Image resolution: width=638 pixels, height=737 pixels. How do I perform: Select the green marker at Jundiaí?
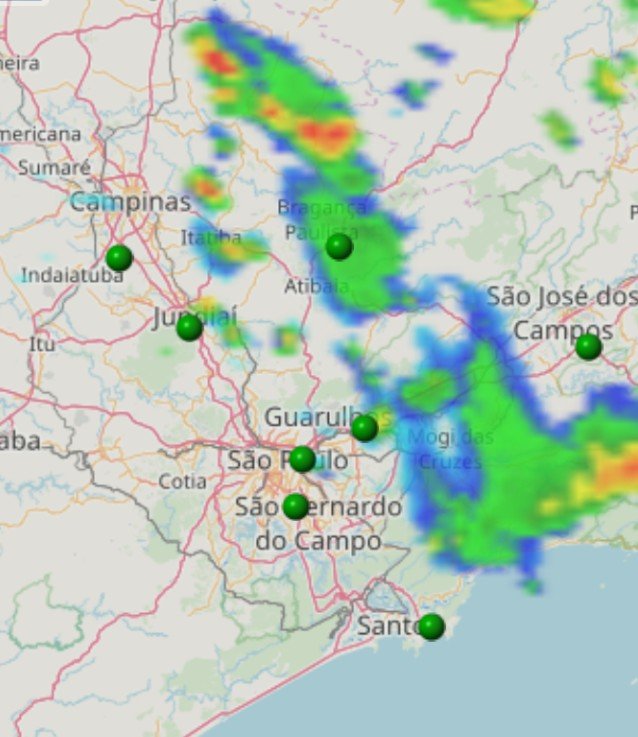pyautogui.click(x=189, y=327)
